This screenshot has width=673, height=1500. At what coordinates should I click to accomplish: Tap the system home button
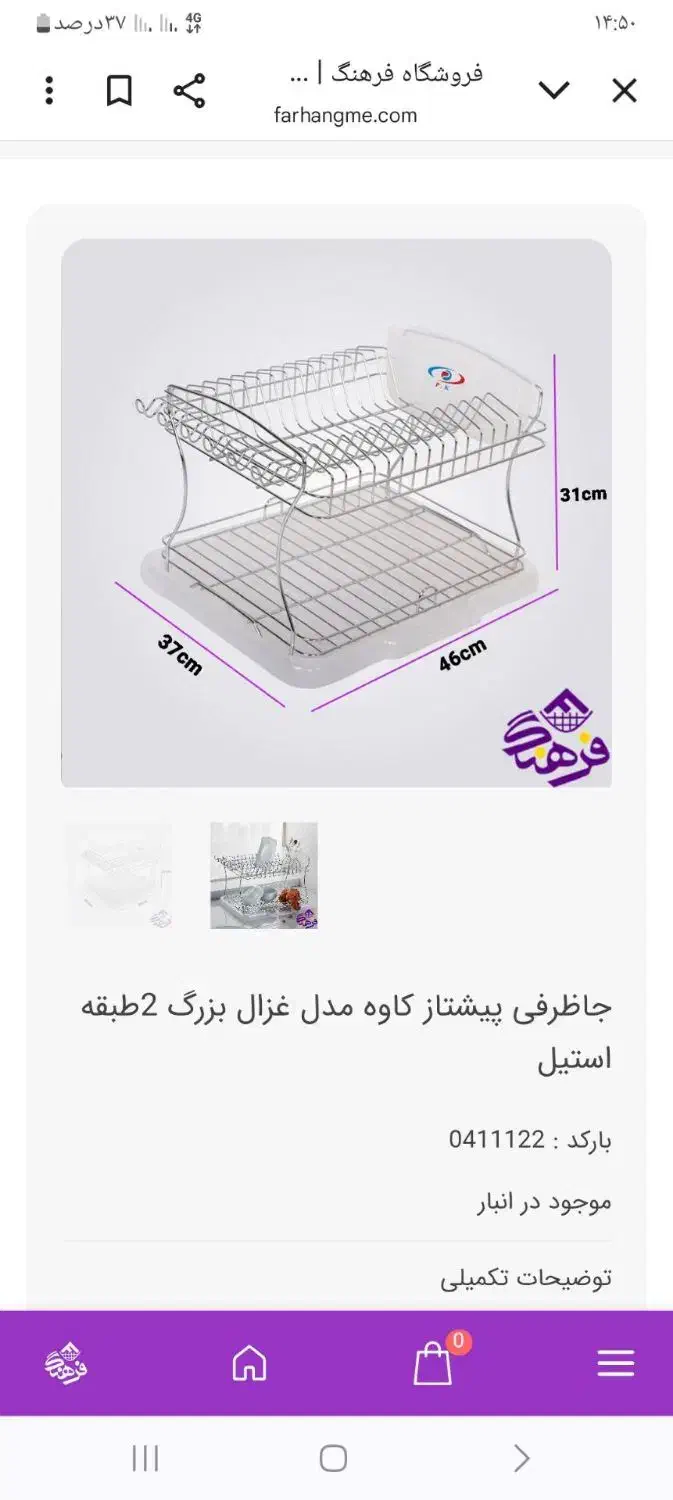(x=333, y=1459)
